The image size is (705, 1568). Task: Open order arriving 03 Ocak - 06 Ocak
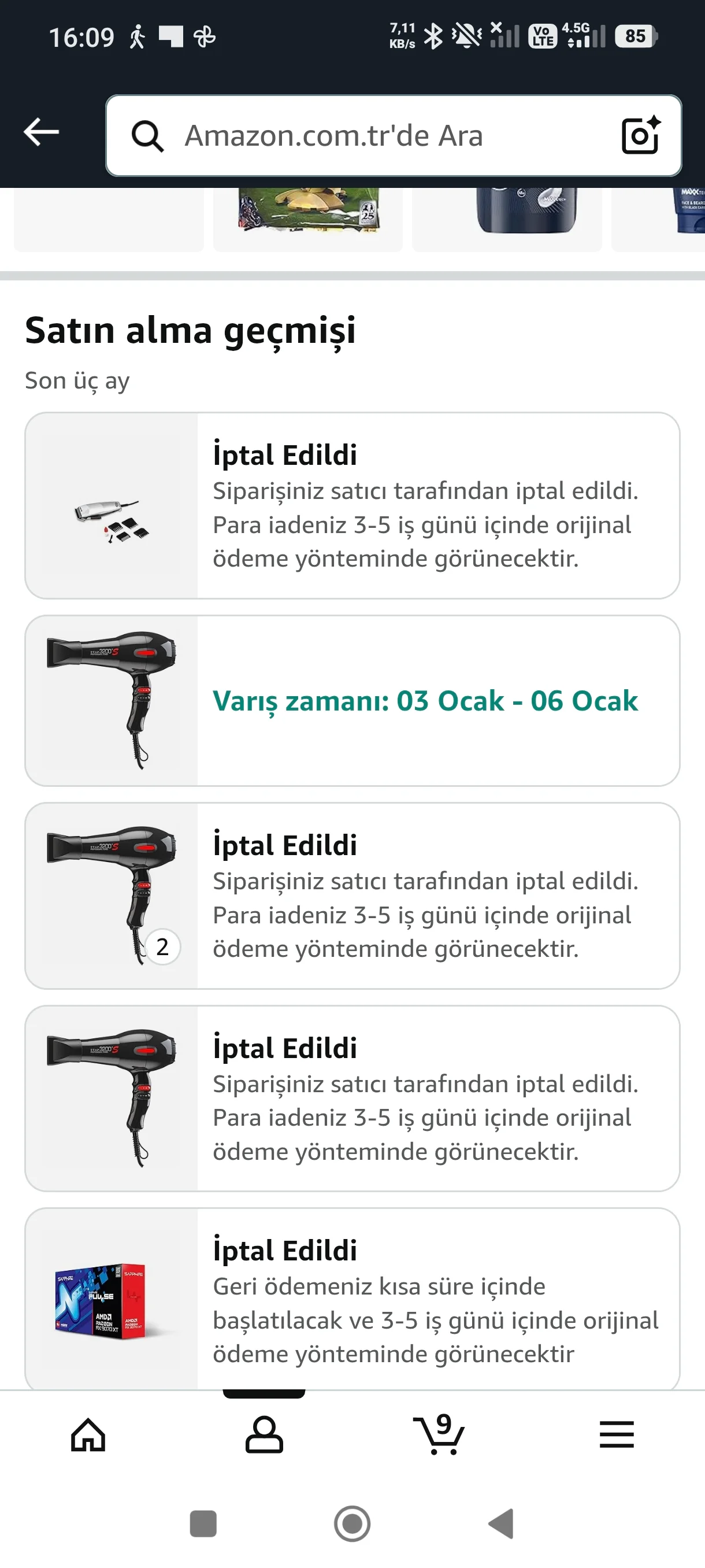352,701
